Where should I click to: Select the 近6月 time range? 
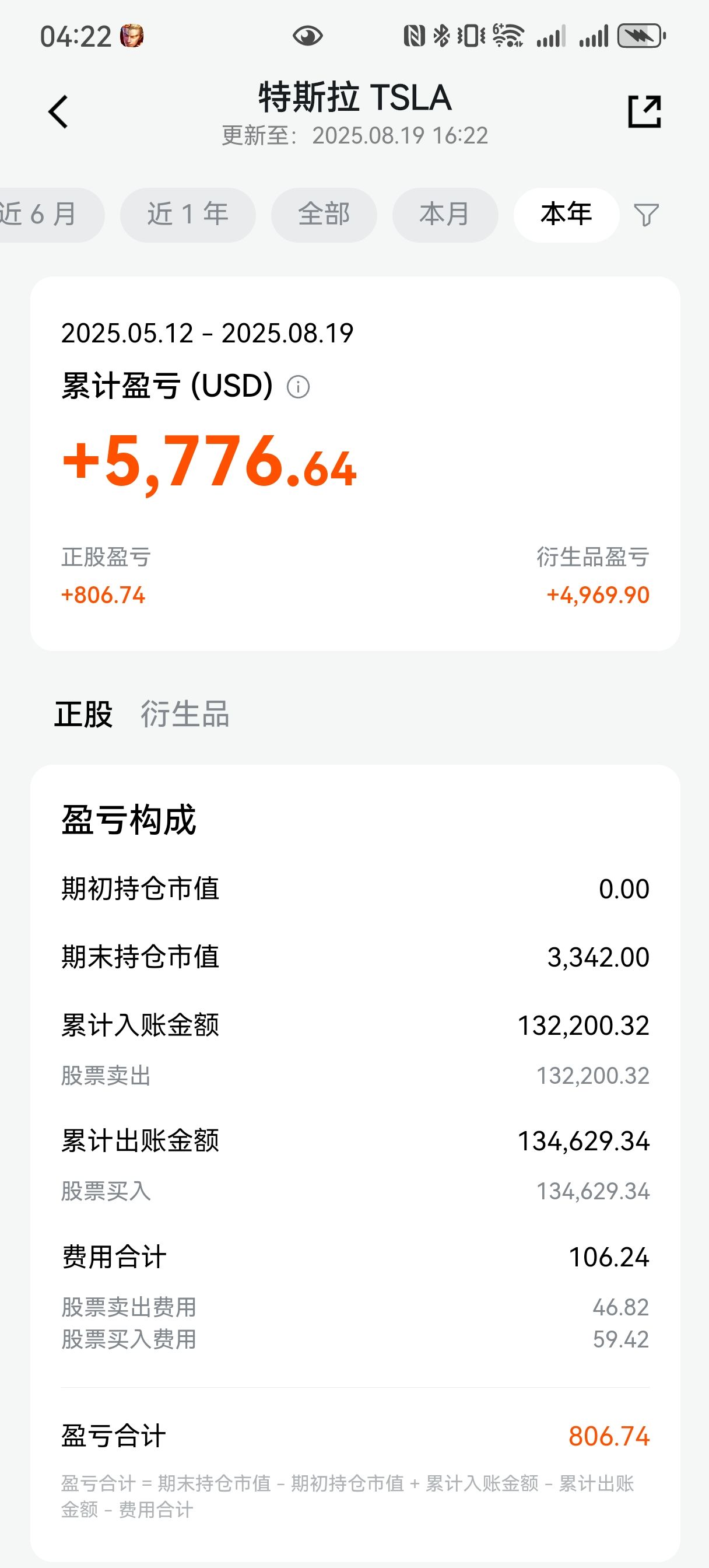pos(43,215)
